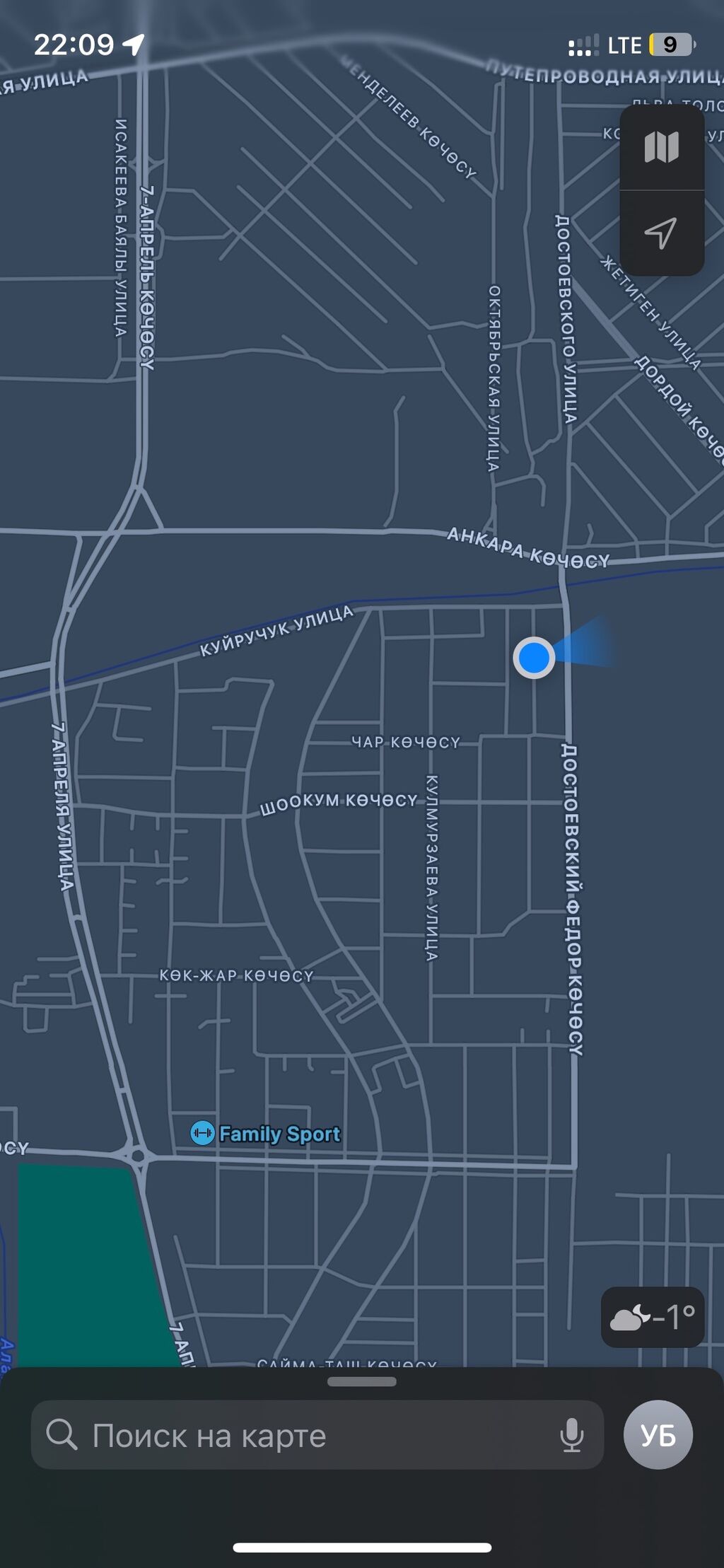The width and height of the screenshot is (724, 1568).
Task: Open the weather widget showing -1°
Action: pyautogui.click(x=652, y=1317)
